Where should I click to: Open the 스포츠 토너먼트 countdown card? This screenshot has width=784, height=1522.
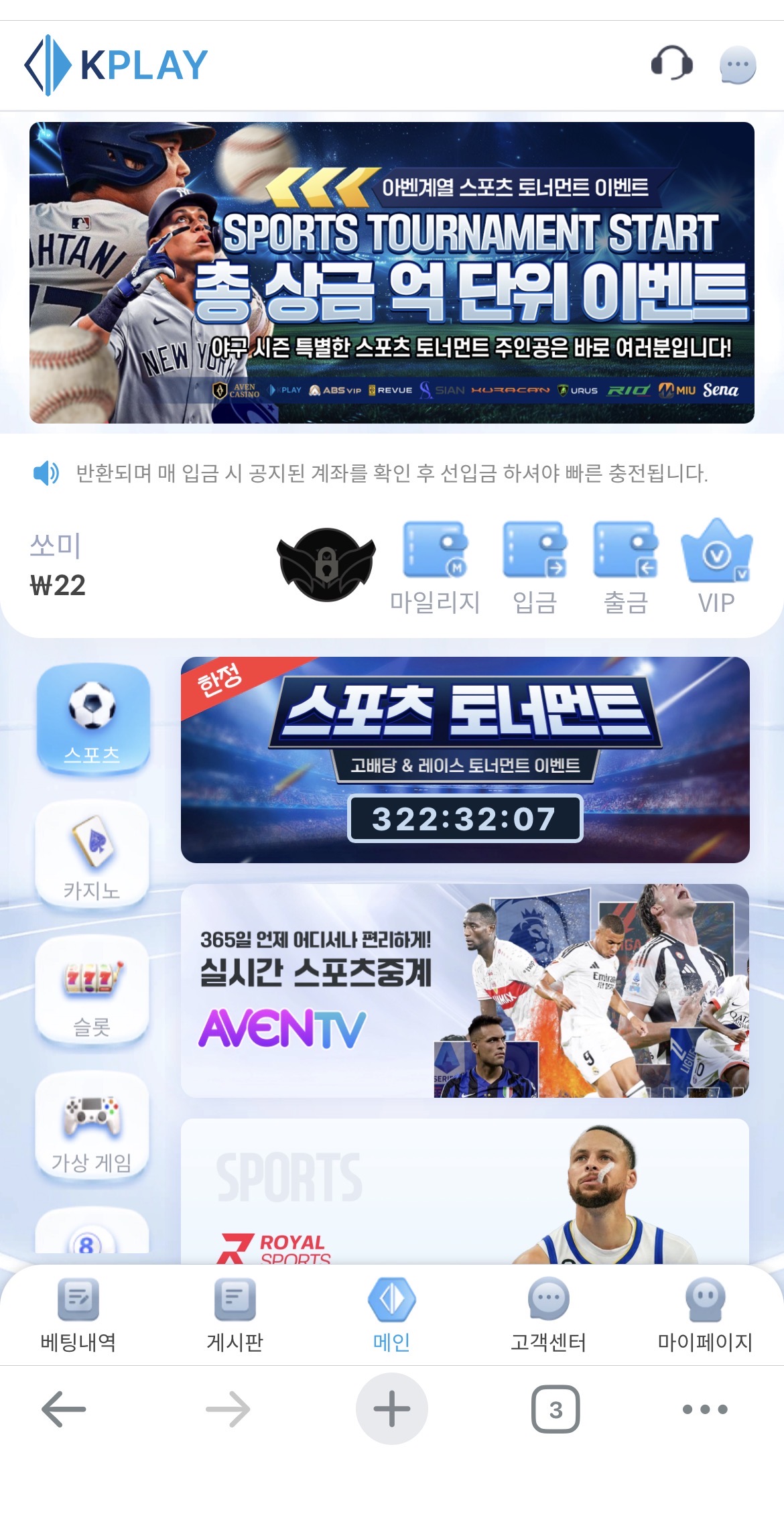465,759
